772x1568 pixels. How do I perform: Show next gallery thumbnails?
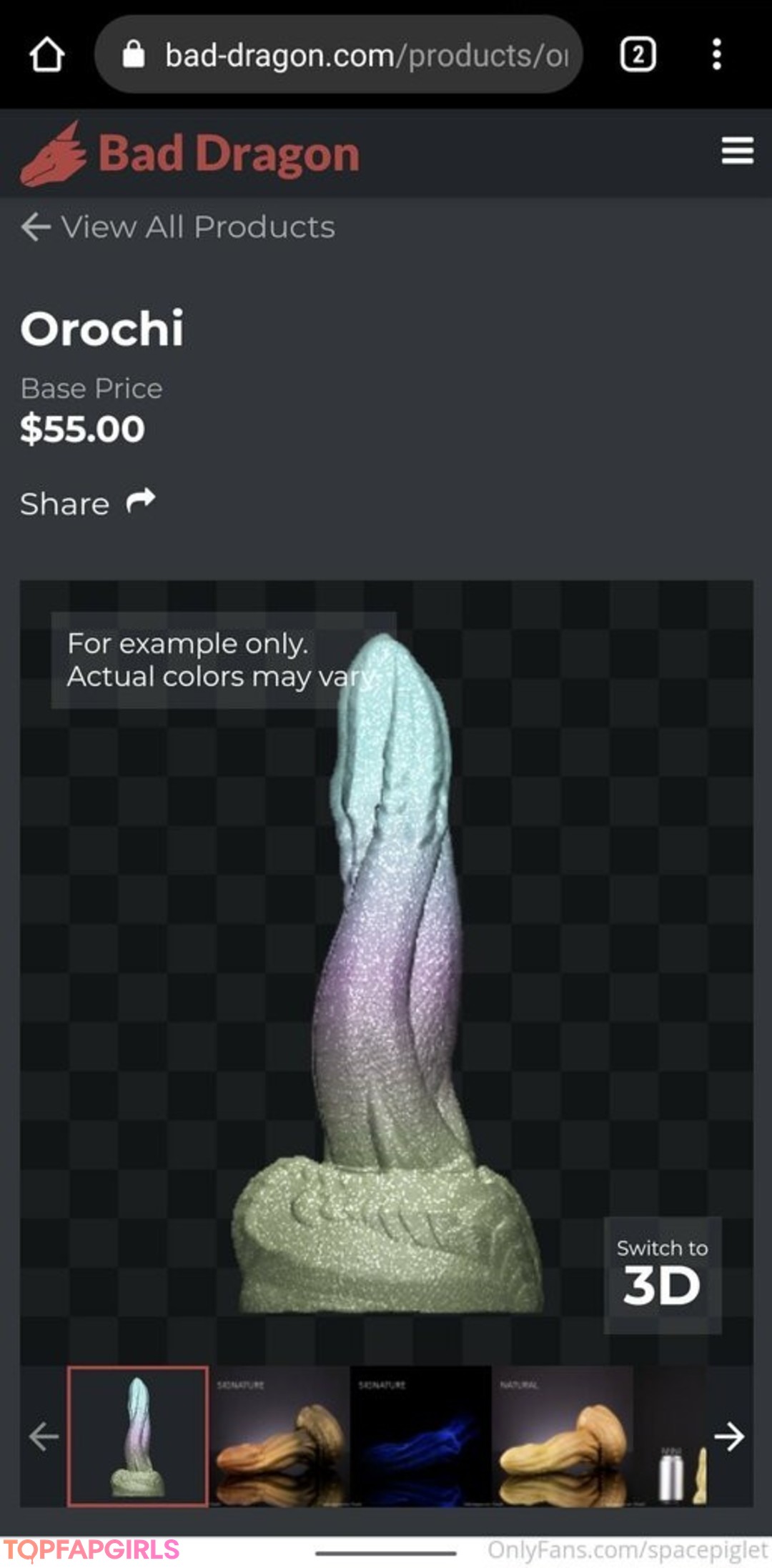(x=729, y=1436)
